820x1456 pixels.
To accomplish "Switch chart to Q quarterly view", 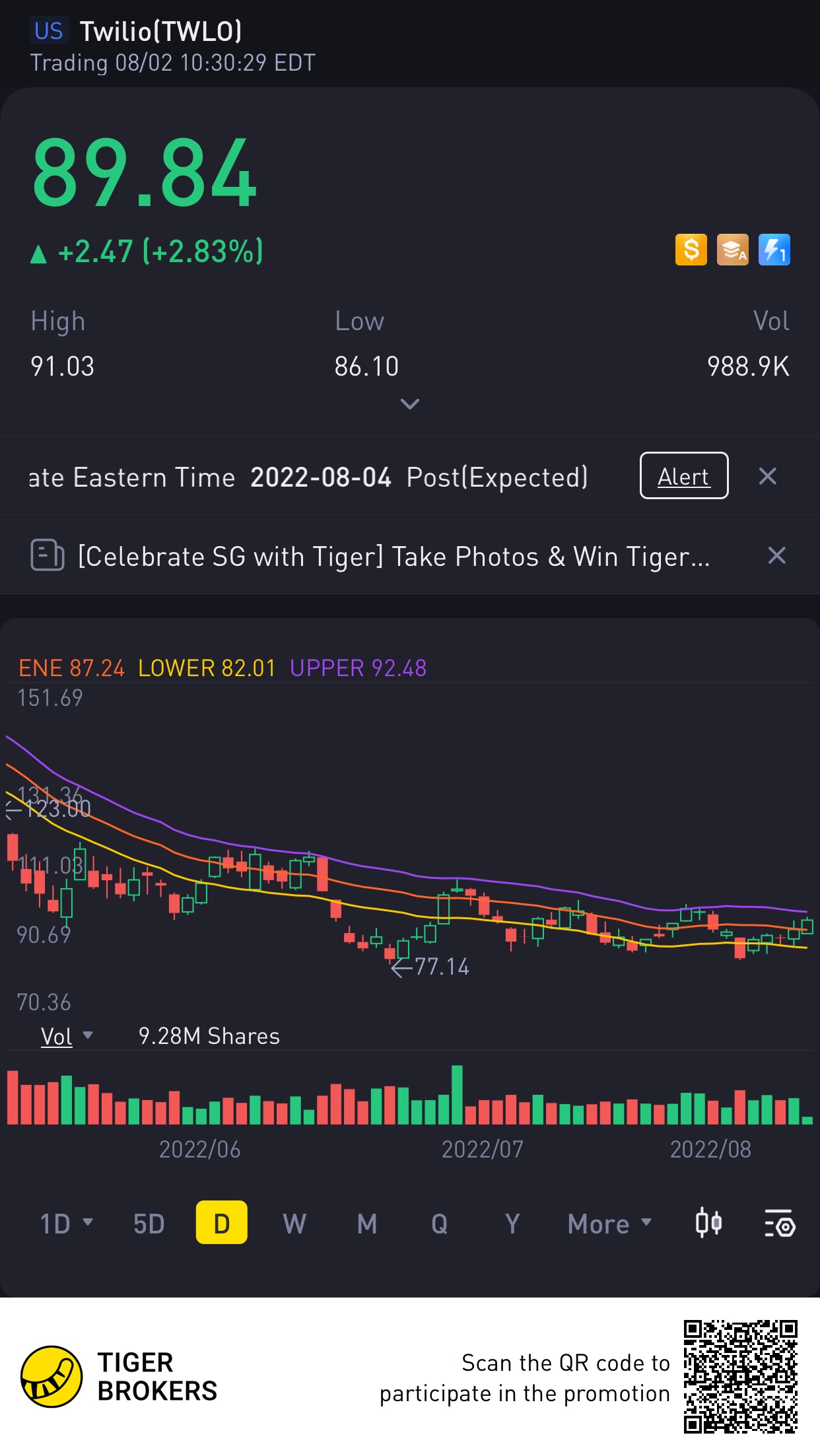I will coord(440,1224).
